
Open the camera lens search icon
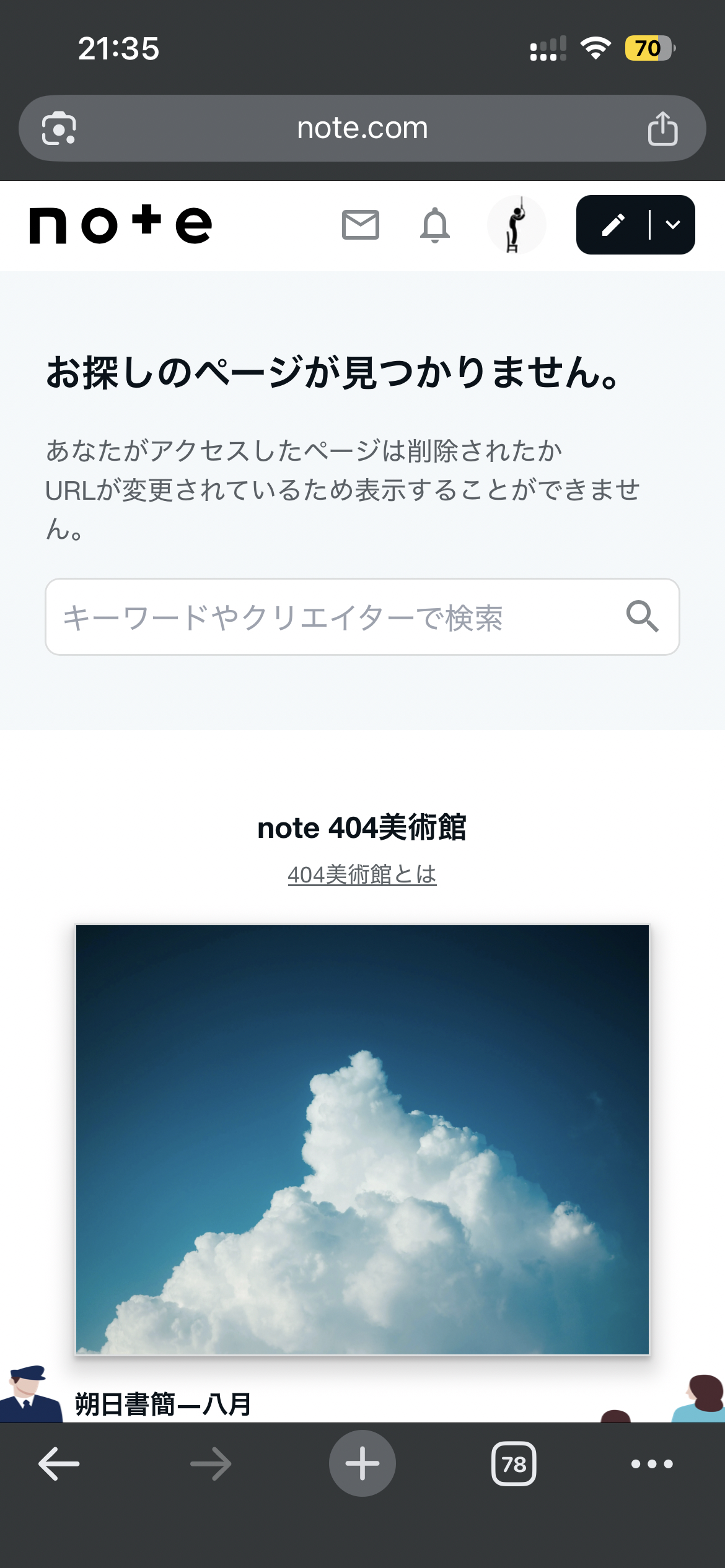[59, 128]
